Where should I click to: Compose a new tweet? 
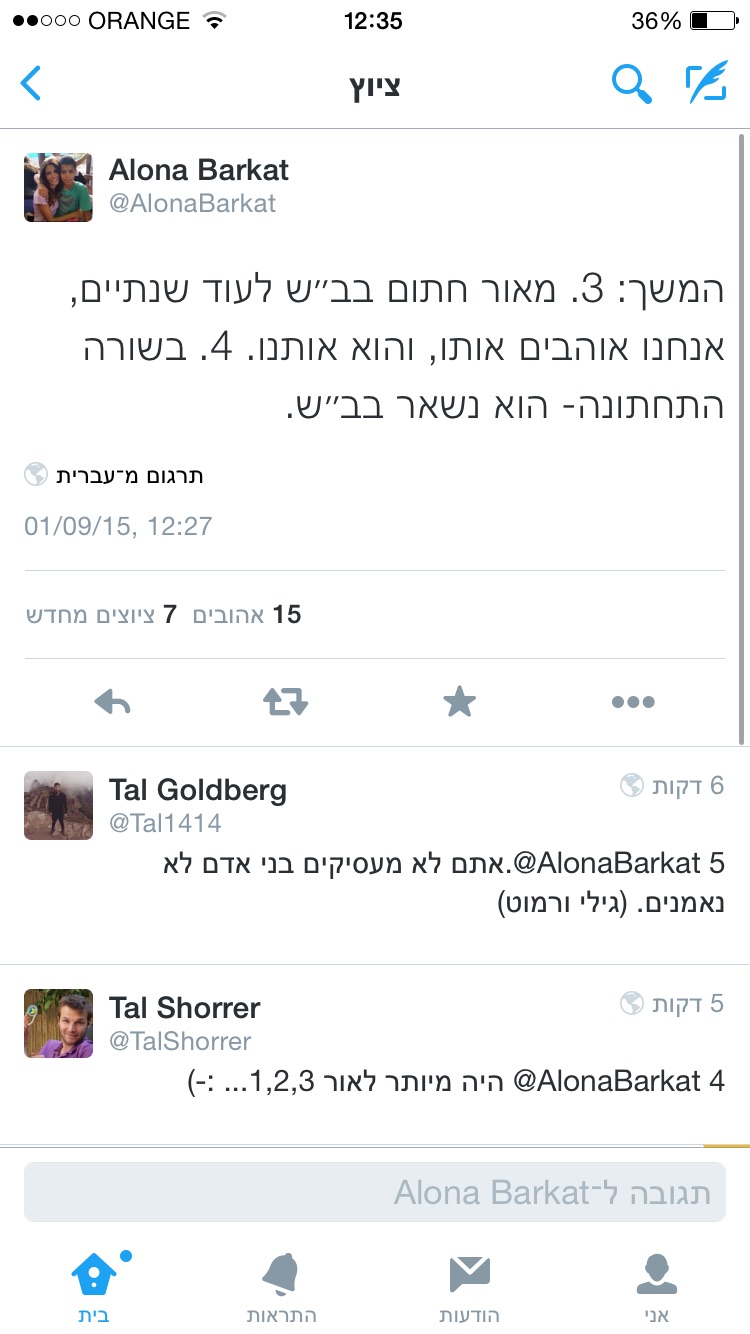tap(706, 84)
